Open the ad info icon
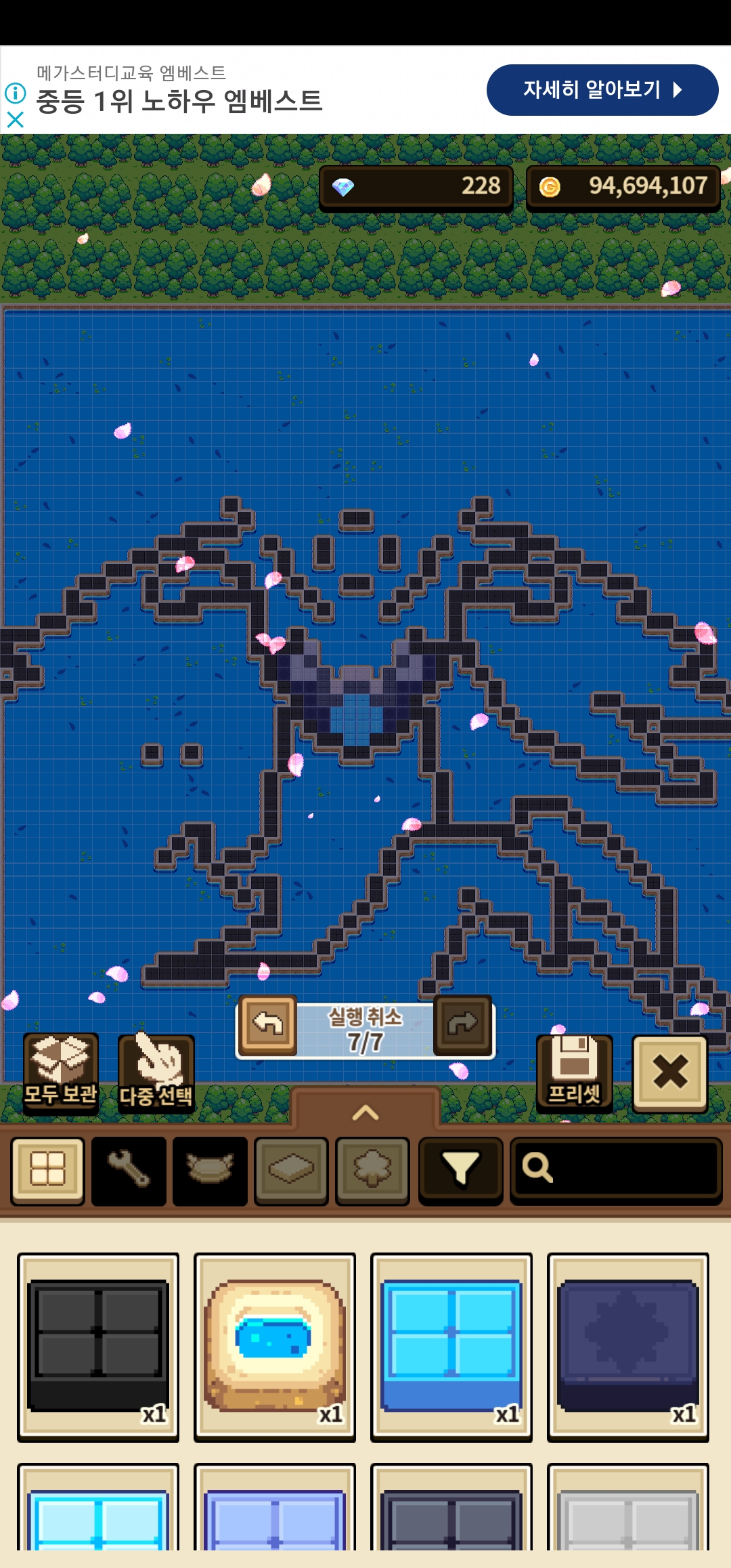The width and height of the screenshot is (731, 1568). 15,93
